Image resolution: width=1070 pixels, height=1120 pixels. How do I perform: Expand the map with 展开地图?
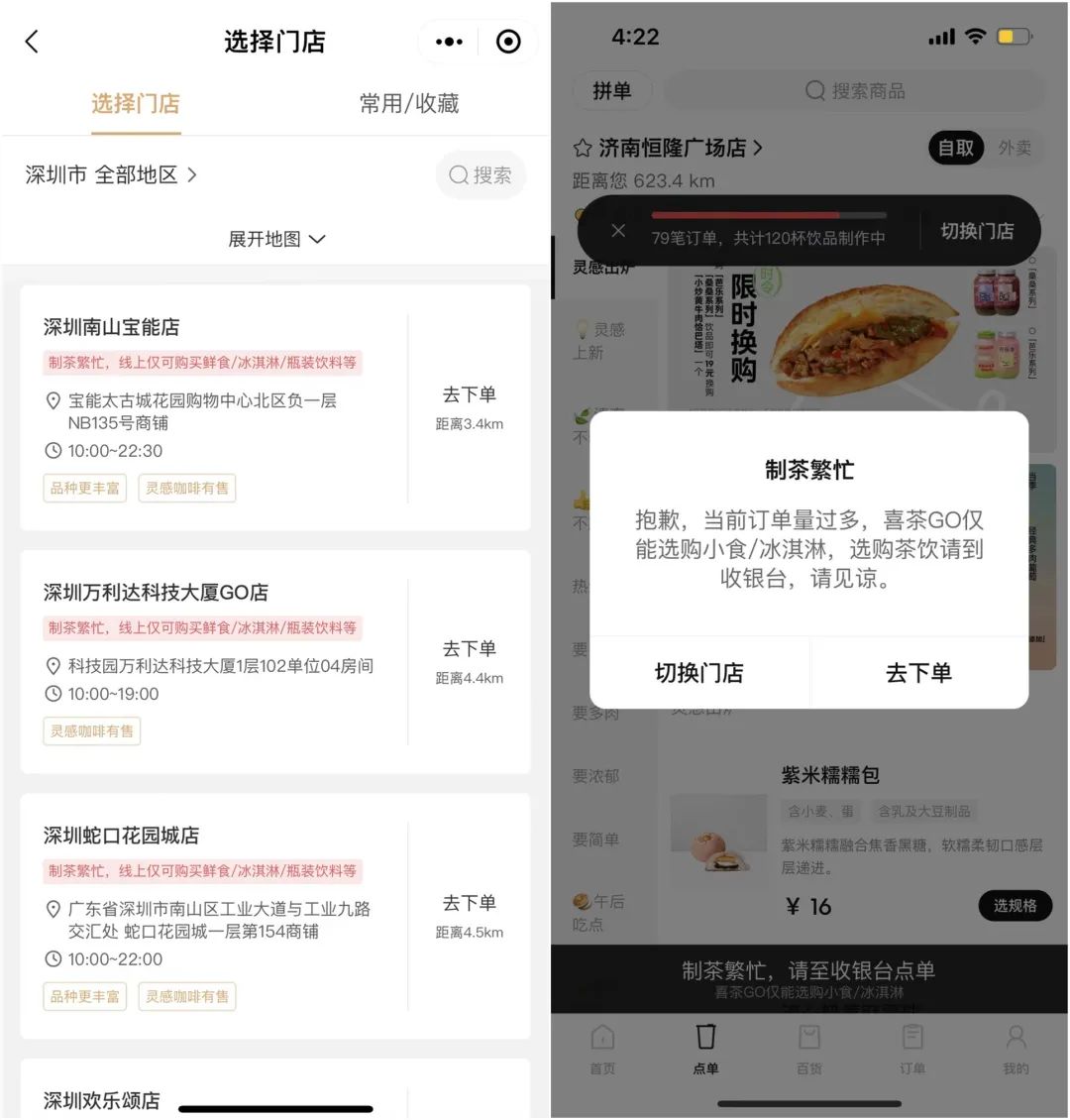(275, 238)
